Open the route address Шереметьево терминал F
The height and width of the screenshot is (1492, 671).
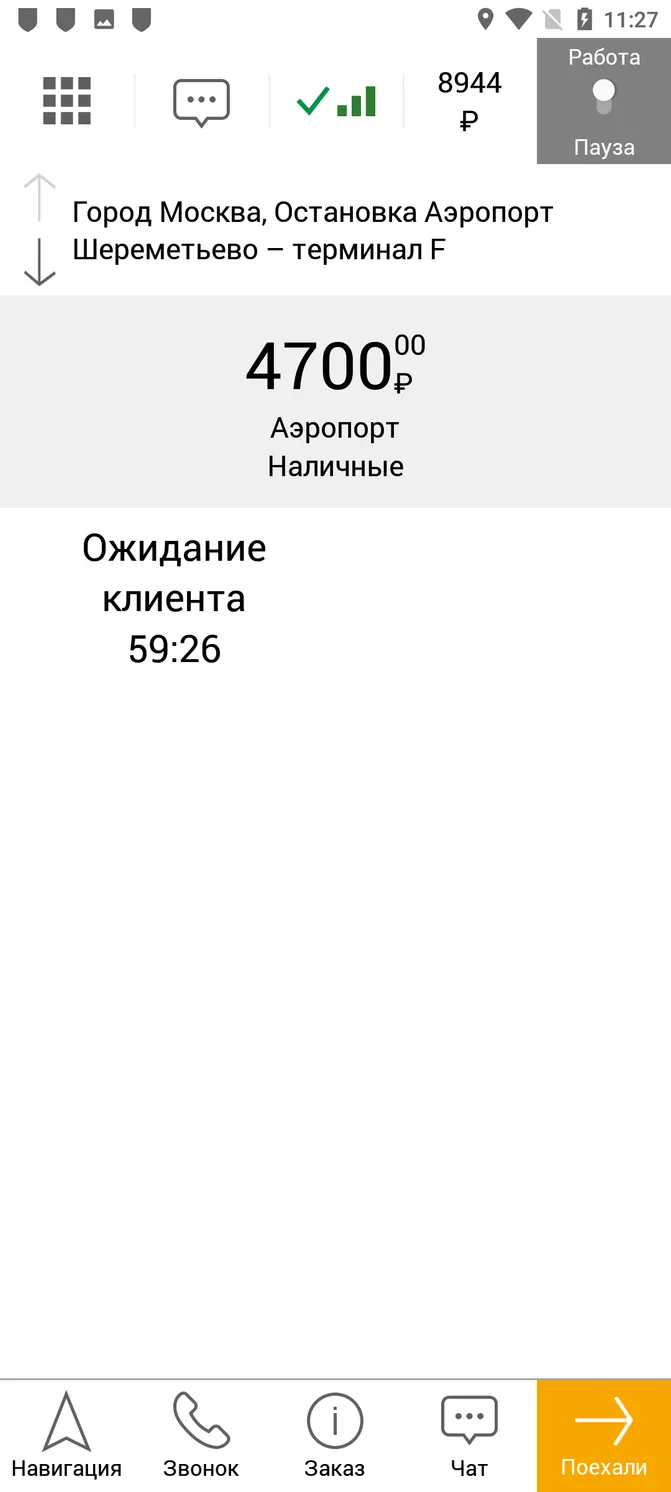tap(312, 231)
